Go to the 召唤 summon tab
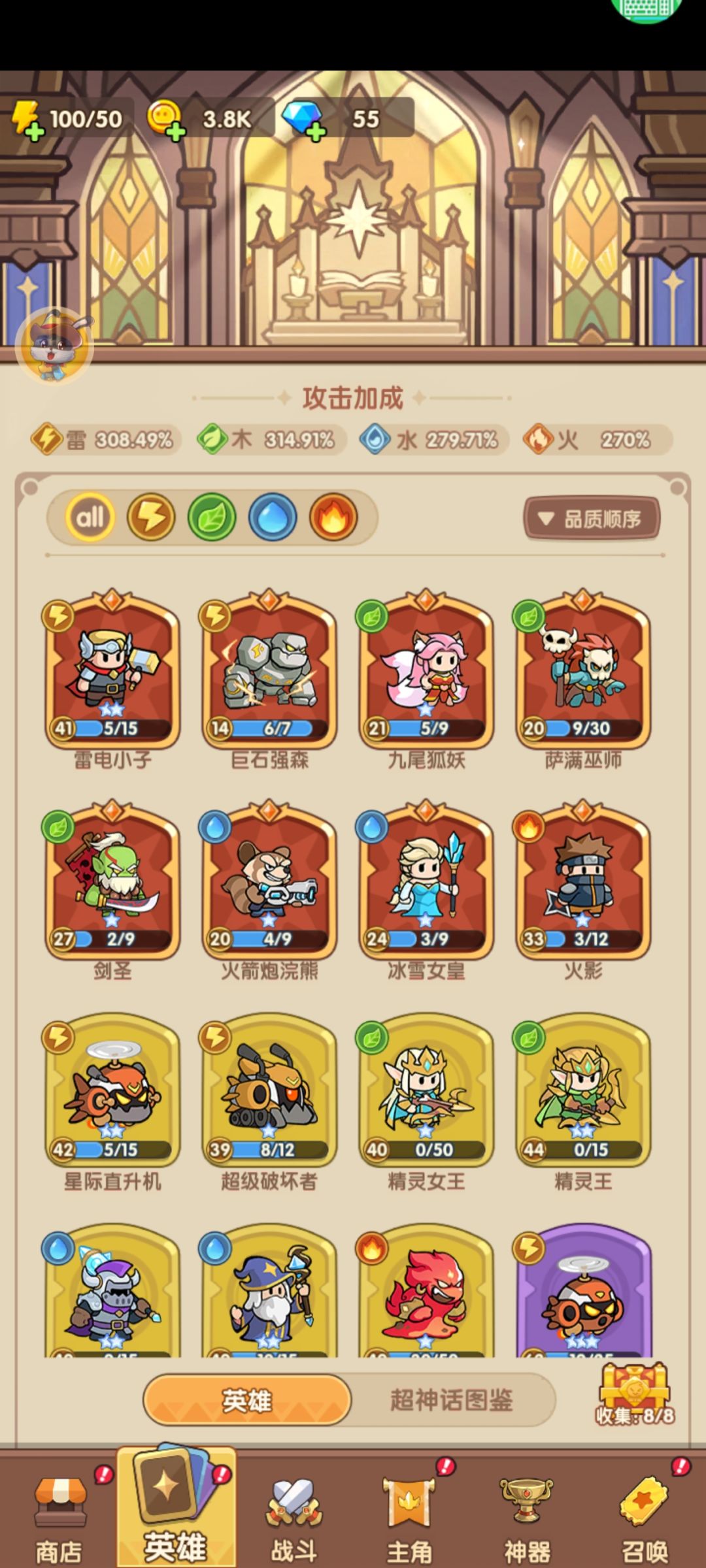The height and width of the screenshot is (1568, 706). click(x=645, y=1517)
